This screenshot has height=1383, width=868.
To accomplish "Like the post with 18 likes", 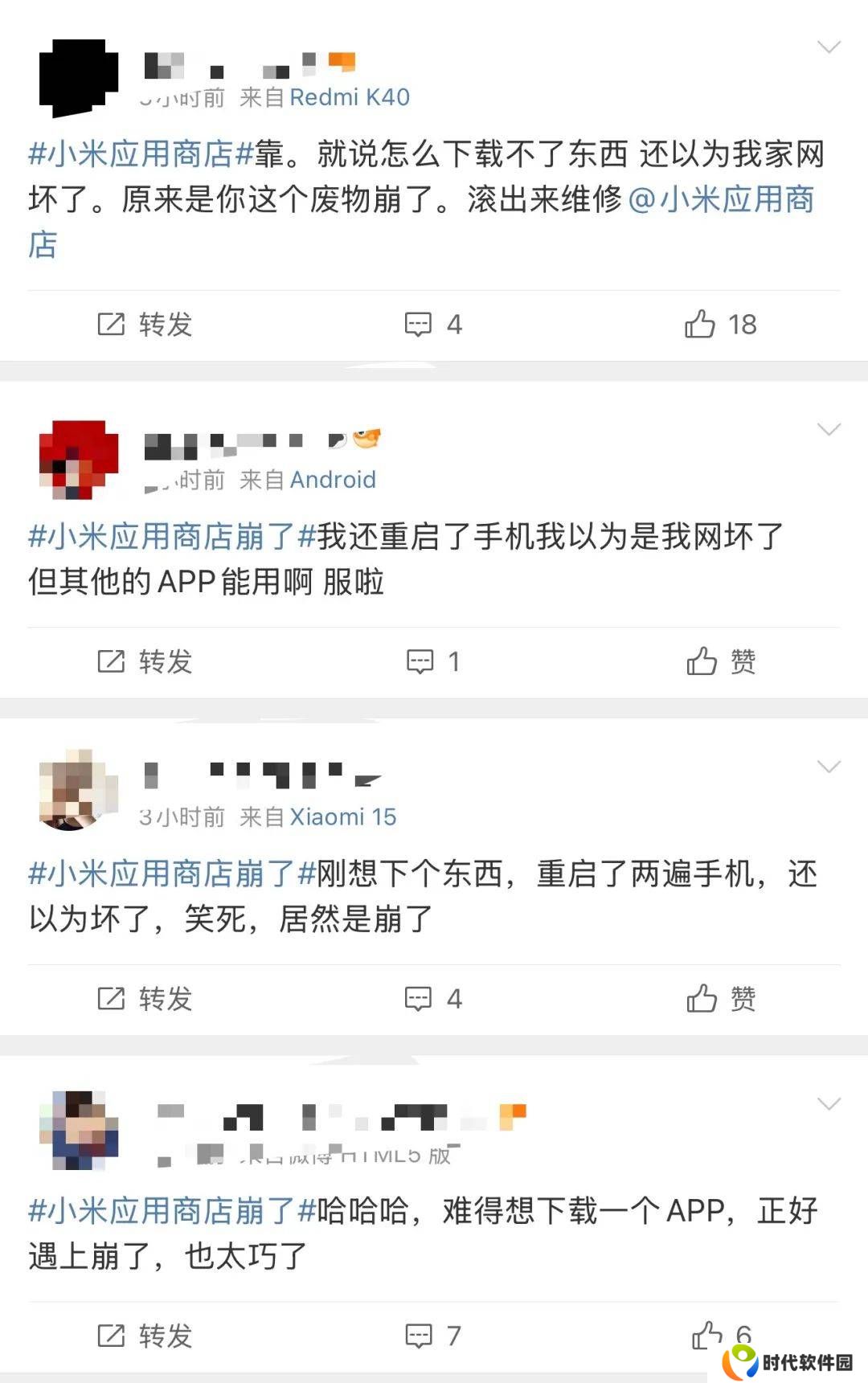I will click(x=720, y=325).
